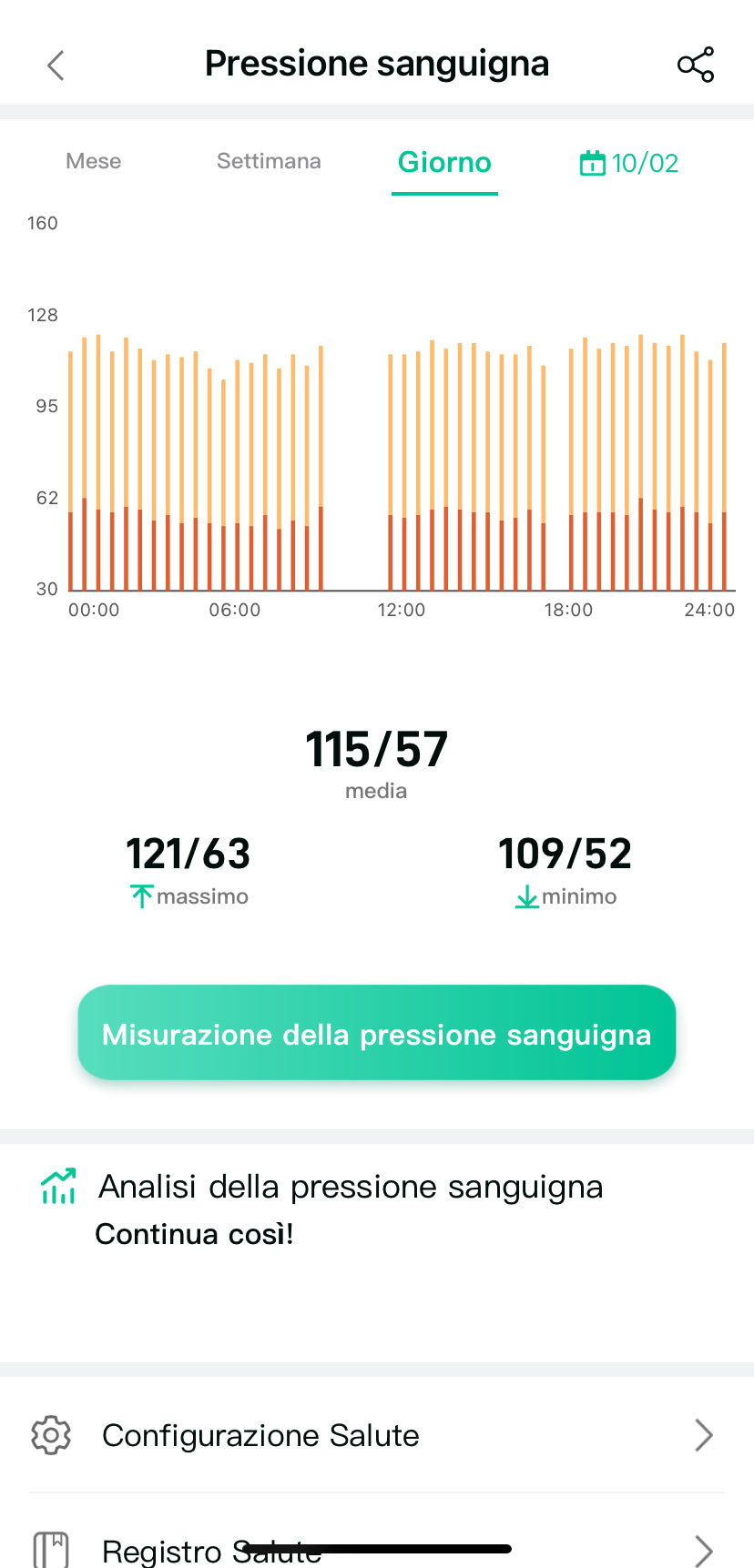Viewport: 754px width, 1568px height.
Task: Switch to the Settimana view
Action: pos(269,161)
